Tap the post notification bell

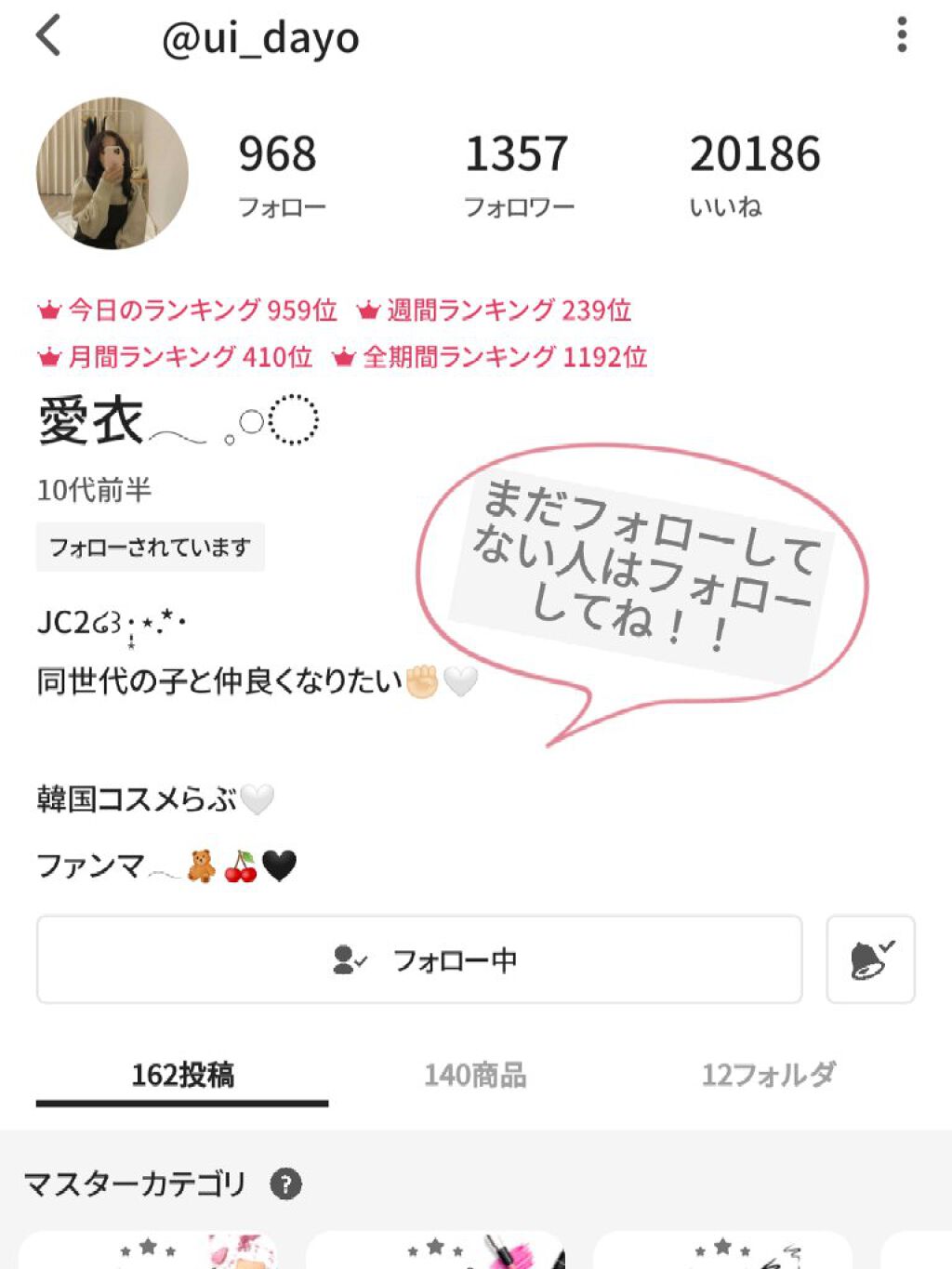pos(870,959)
